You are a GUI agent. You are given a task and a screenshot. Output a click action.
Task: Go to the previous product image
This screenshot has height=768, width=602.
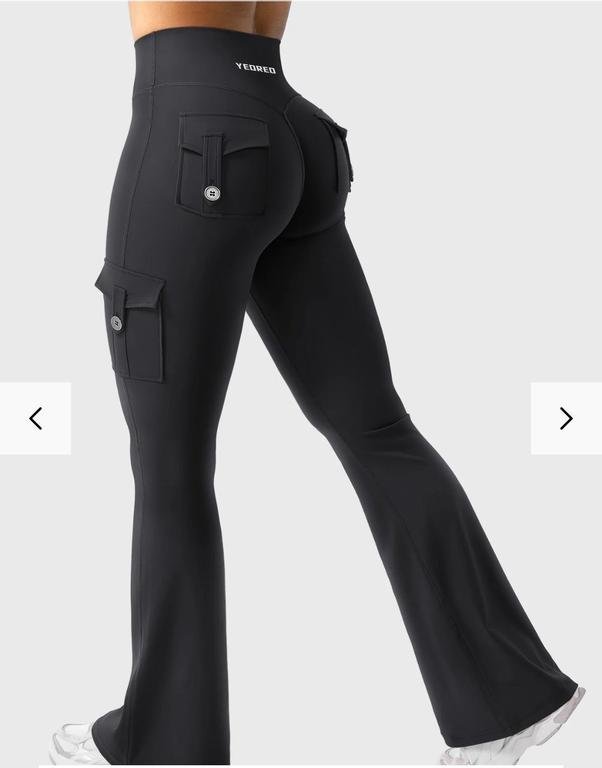click(36, 418)
